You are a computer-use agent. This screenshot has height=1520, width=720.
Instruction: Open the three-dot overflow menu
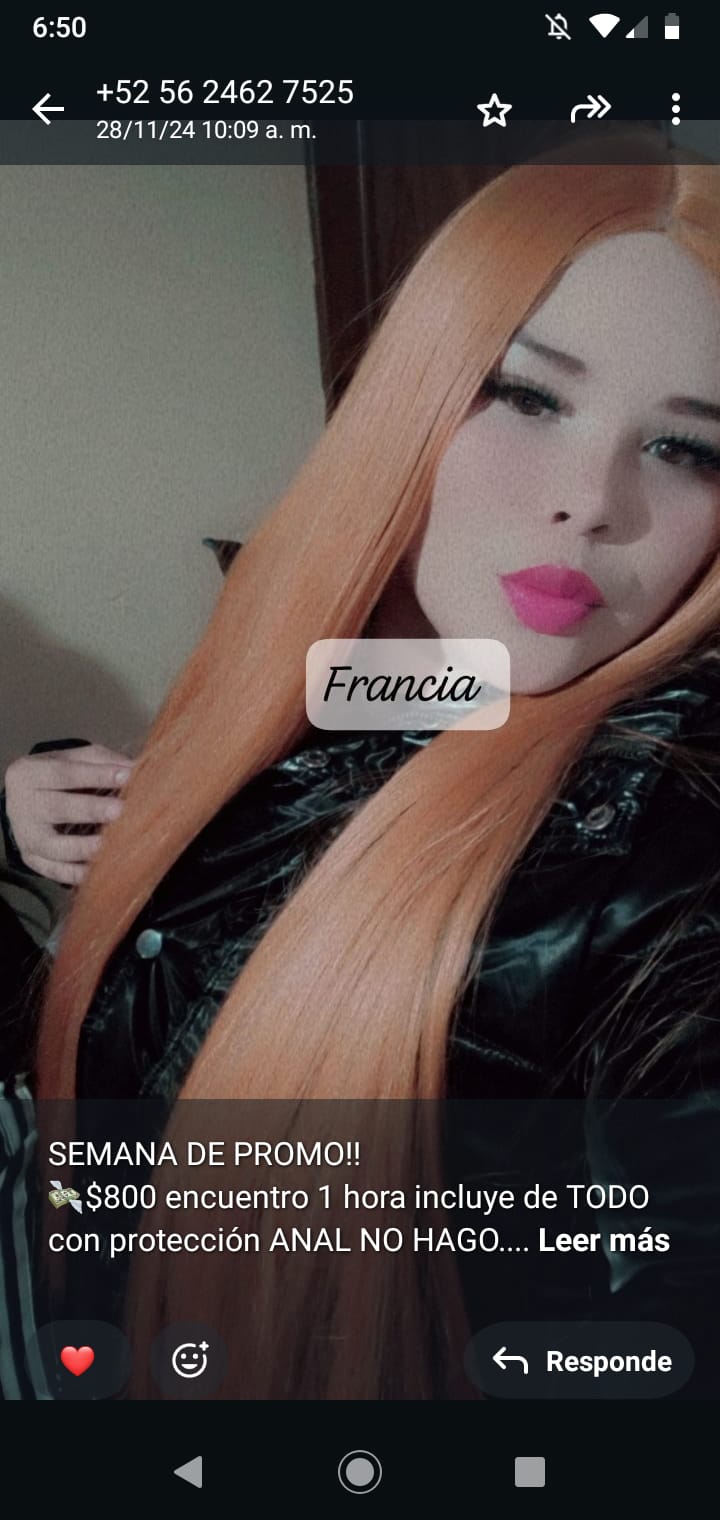point(676,109)
